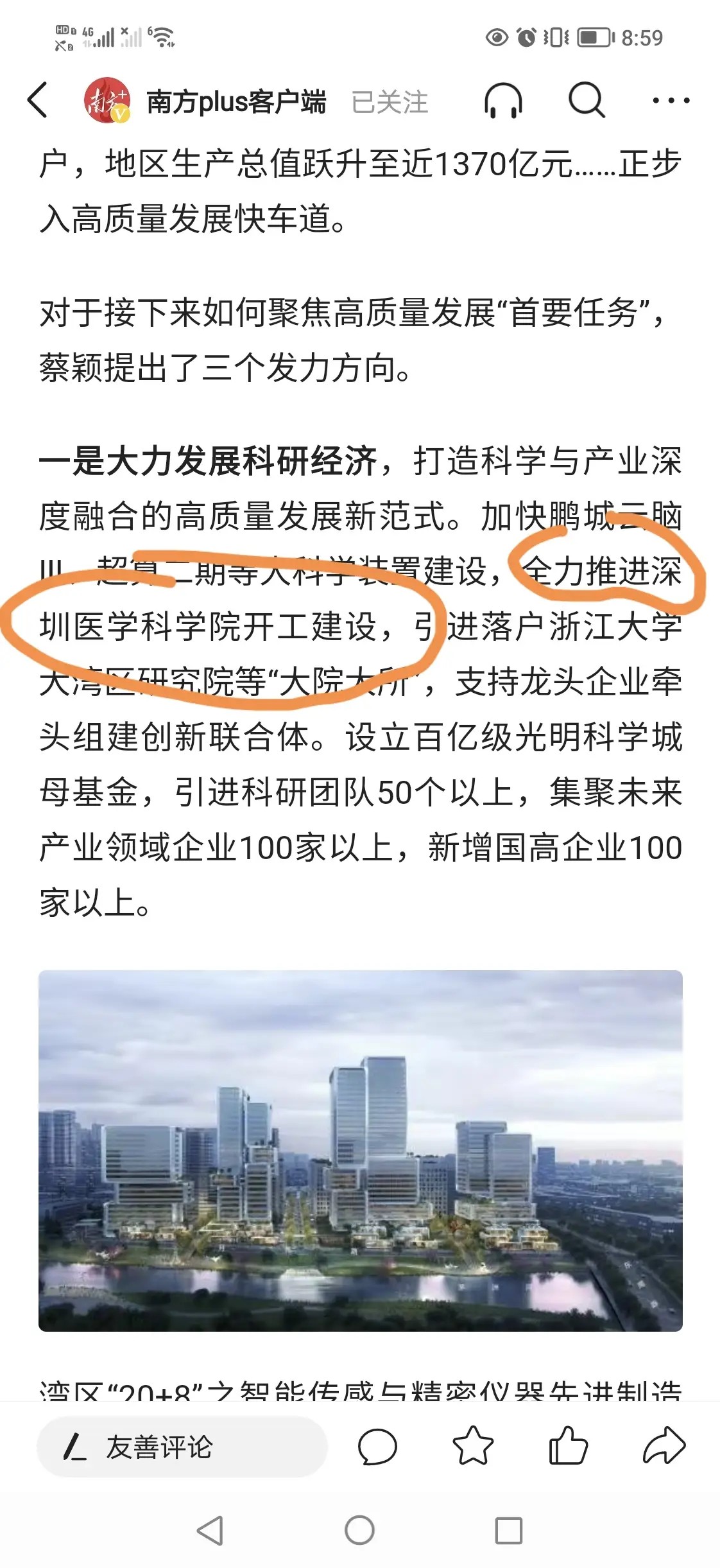The height and width of the screenshot is (1568, 720).
Task: Share this article via arrow icon
Action: click(x=664, y=1446)
